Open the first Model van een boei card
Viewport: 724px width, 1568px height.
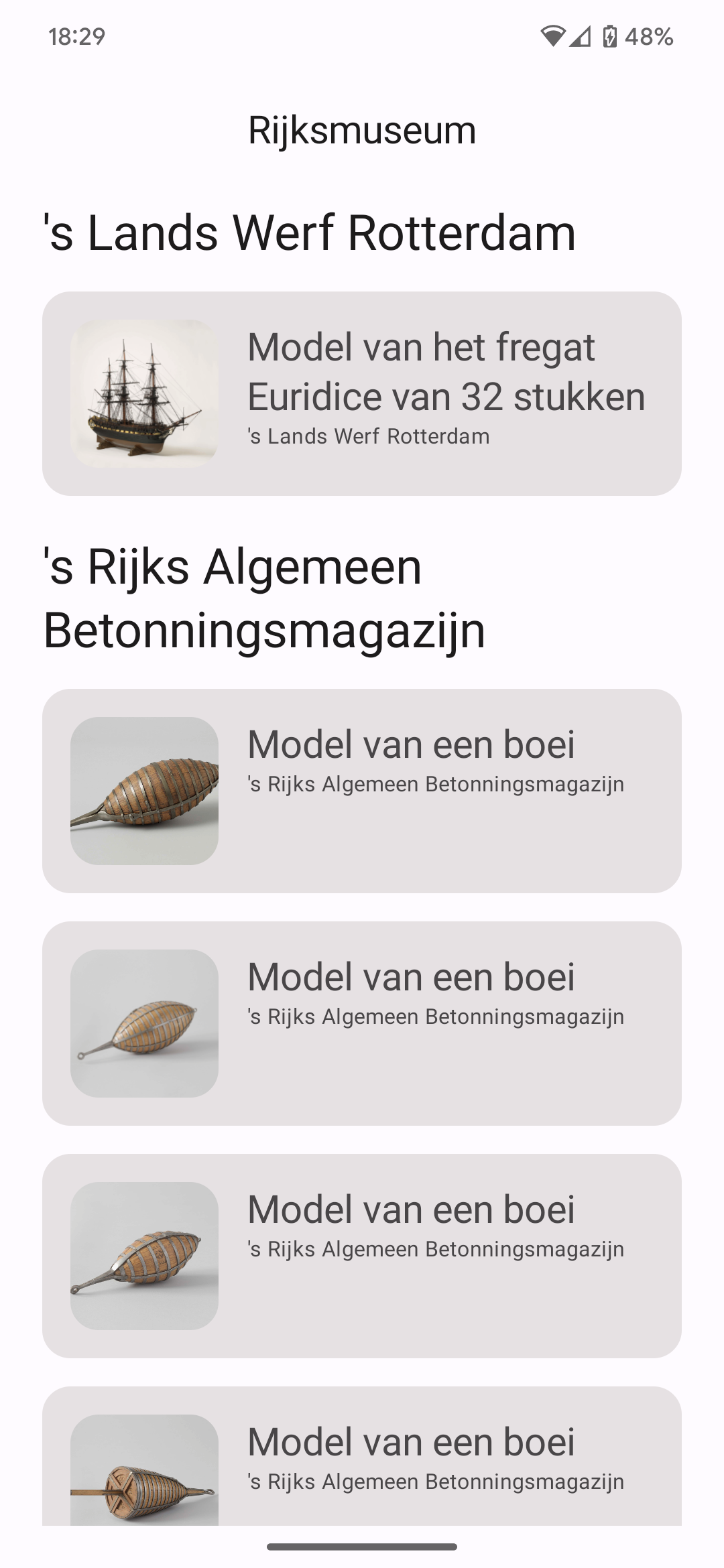362,789
